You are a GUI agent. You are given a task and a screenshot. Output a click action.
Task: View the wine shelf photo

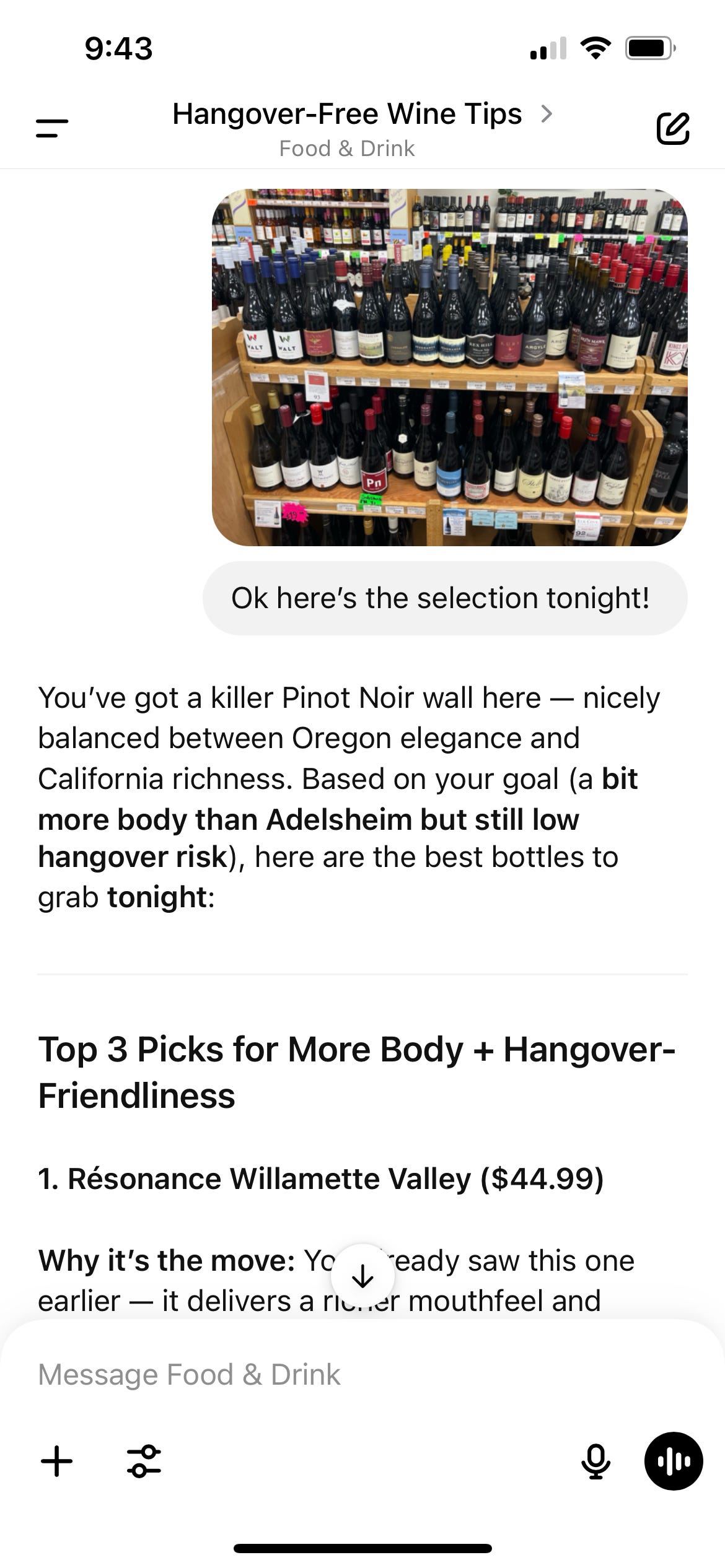tap(449, 367)
